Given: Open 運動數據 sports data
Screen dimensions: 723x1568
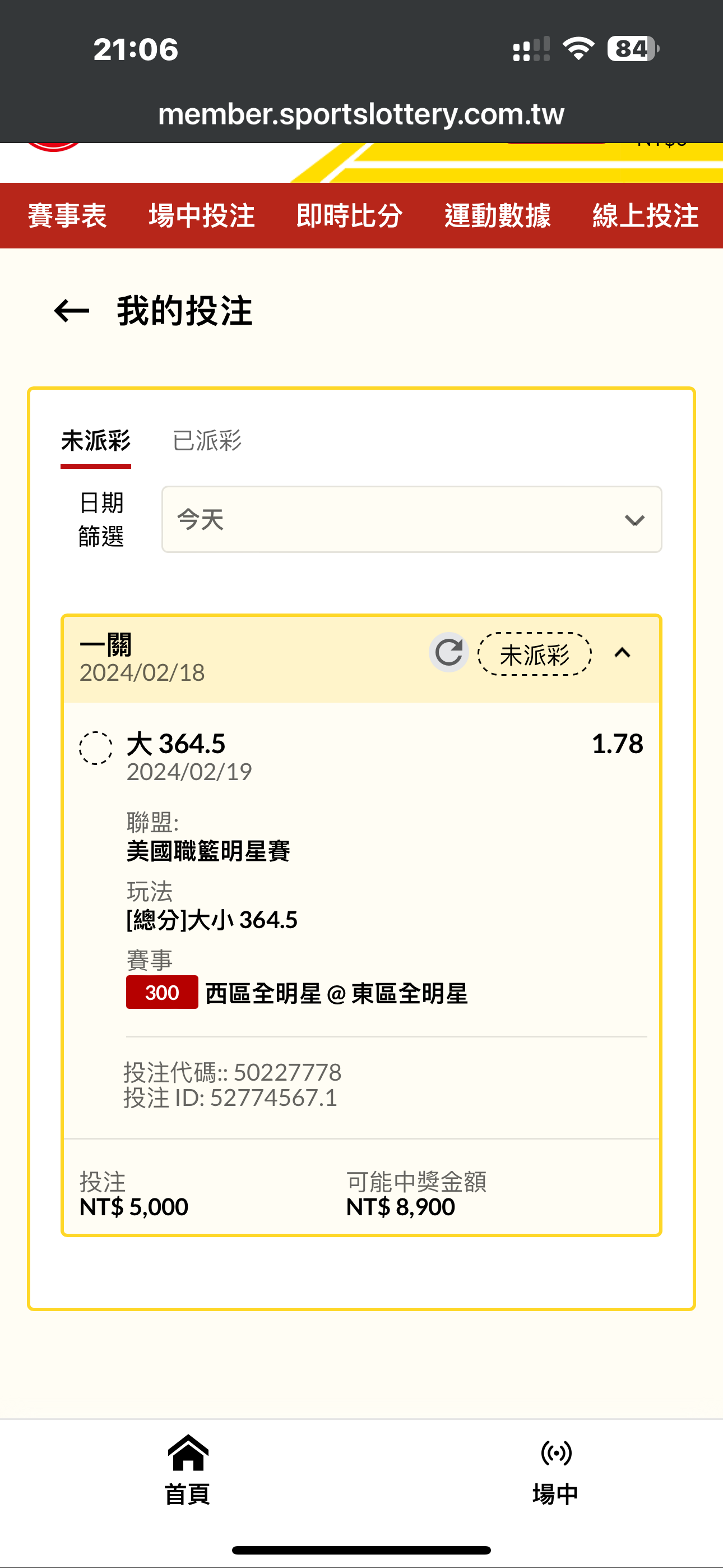Looking at the screenshot, I should pyautogui.click(x=497, y=216).
